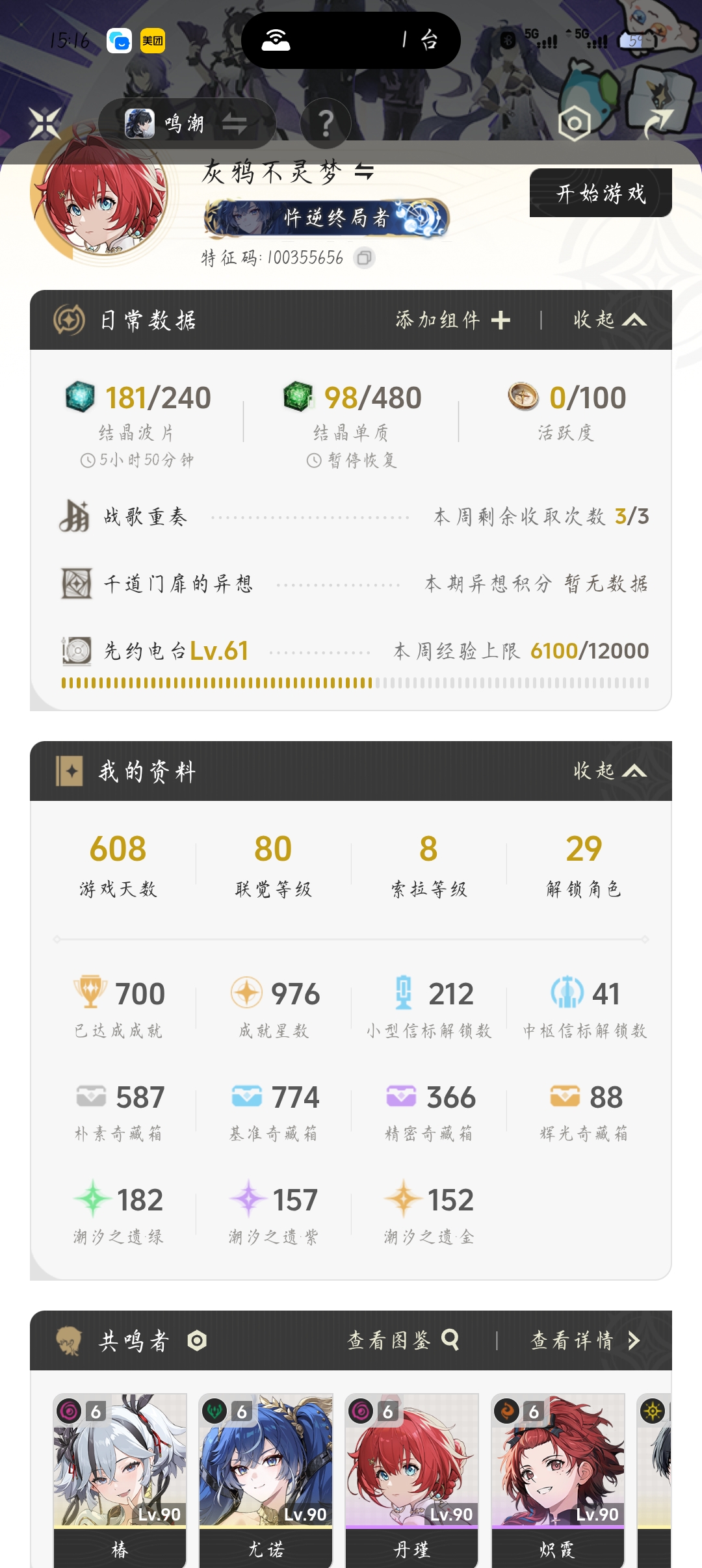Switch role next to 灰鸦不灵梦
This screenshot has height=1568, width=702.
click(365, 172)
